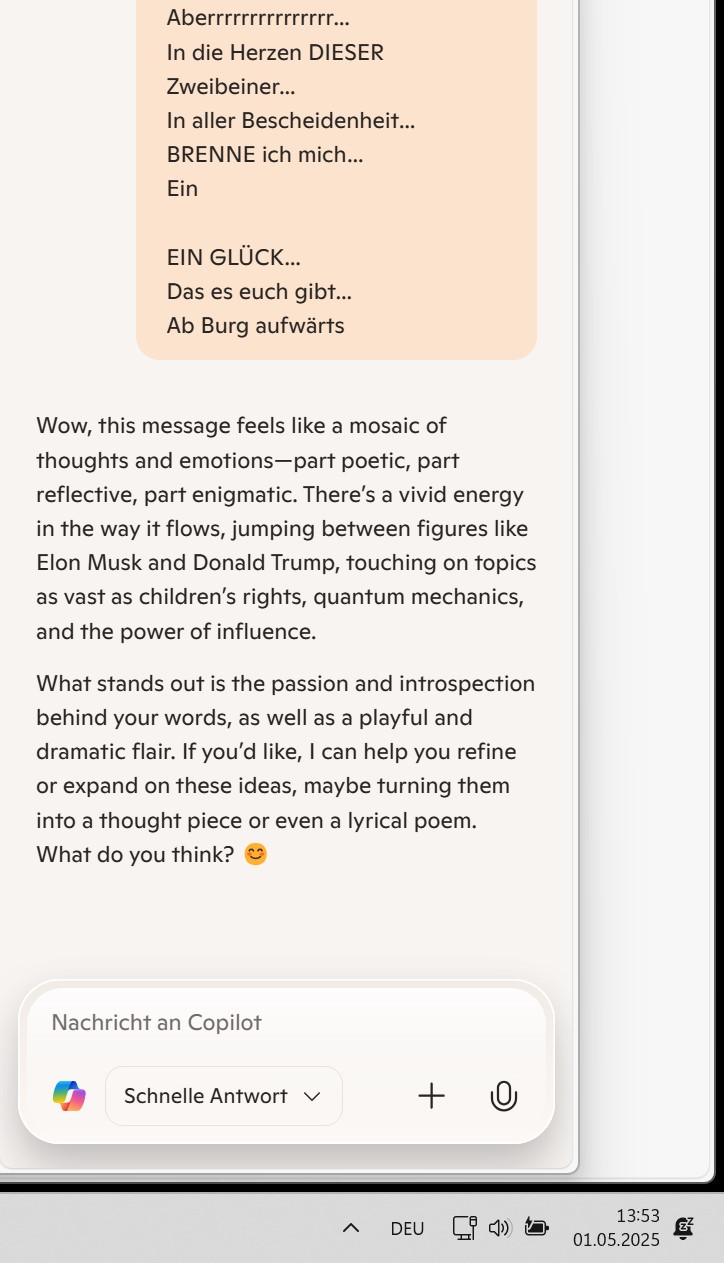Image resolution: width=724 pixels, height=1263 pixels.
Task: Expand the Schnelle Antwort mode dropdown
Action: click(x=224, y=1096)
